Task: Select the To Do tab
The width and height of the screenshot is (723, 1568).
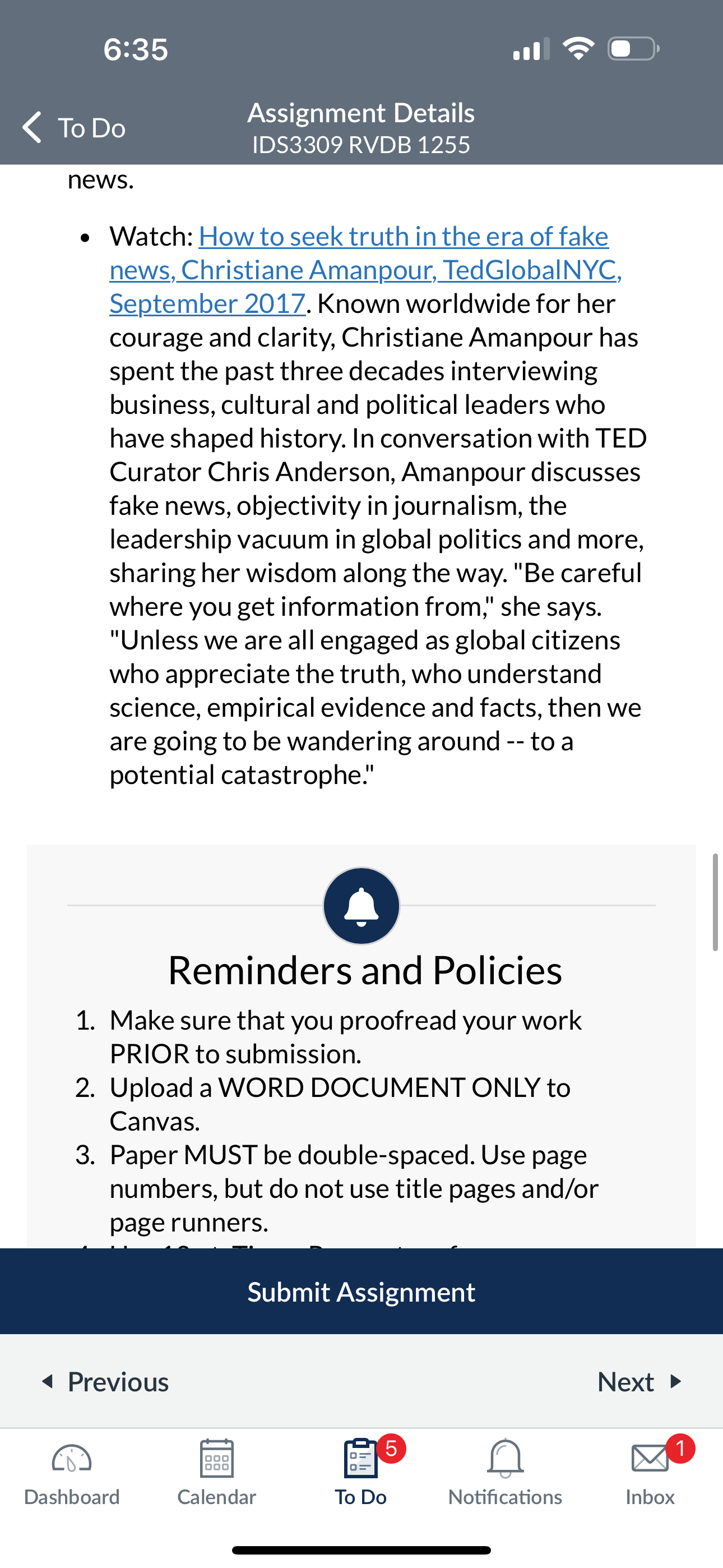Action: click(x=361, y=1473)
